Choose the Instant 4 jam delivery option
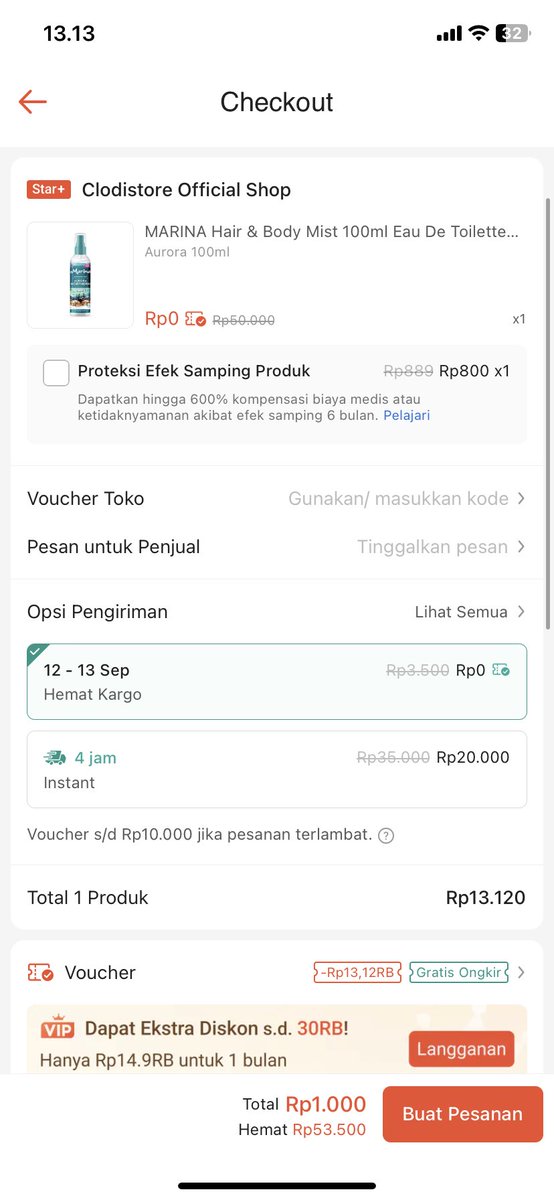The width and height of the screenshot is (554, 1200). tap(277, 769)
